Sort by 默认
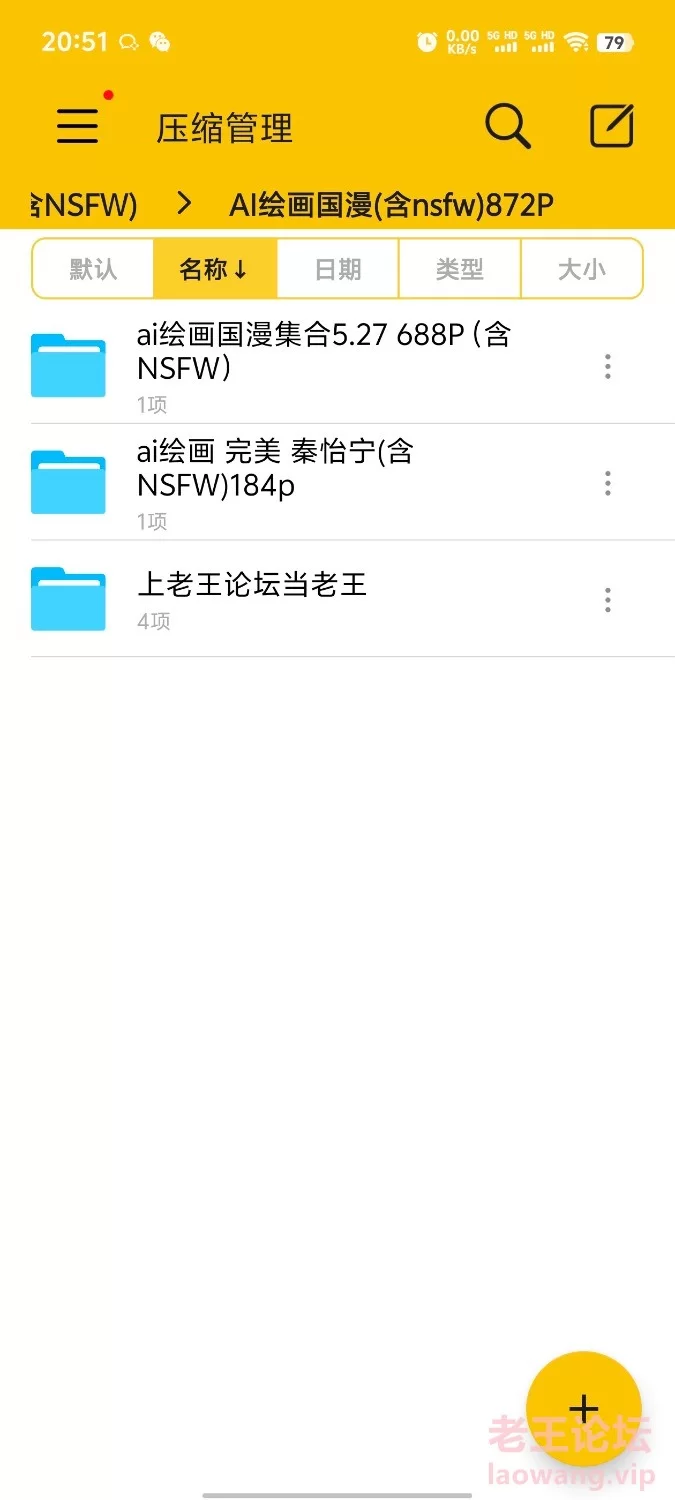 click(x=93, y=269)
